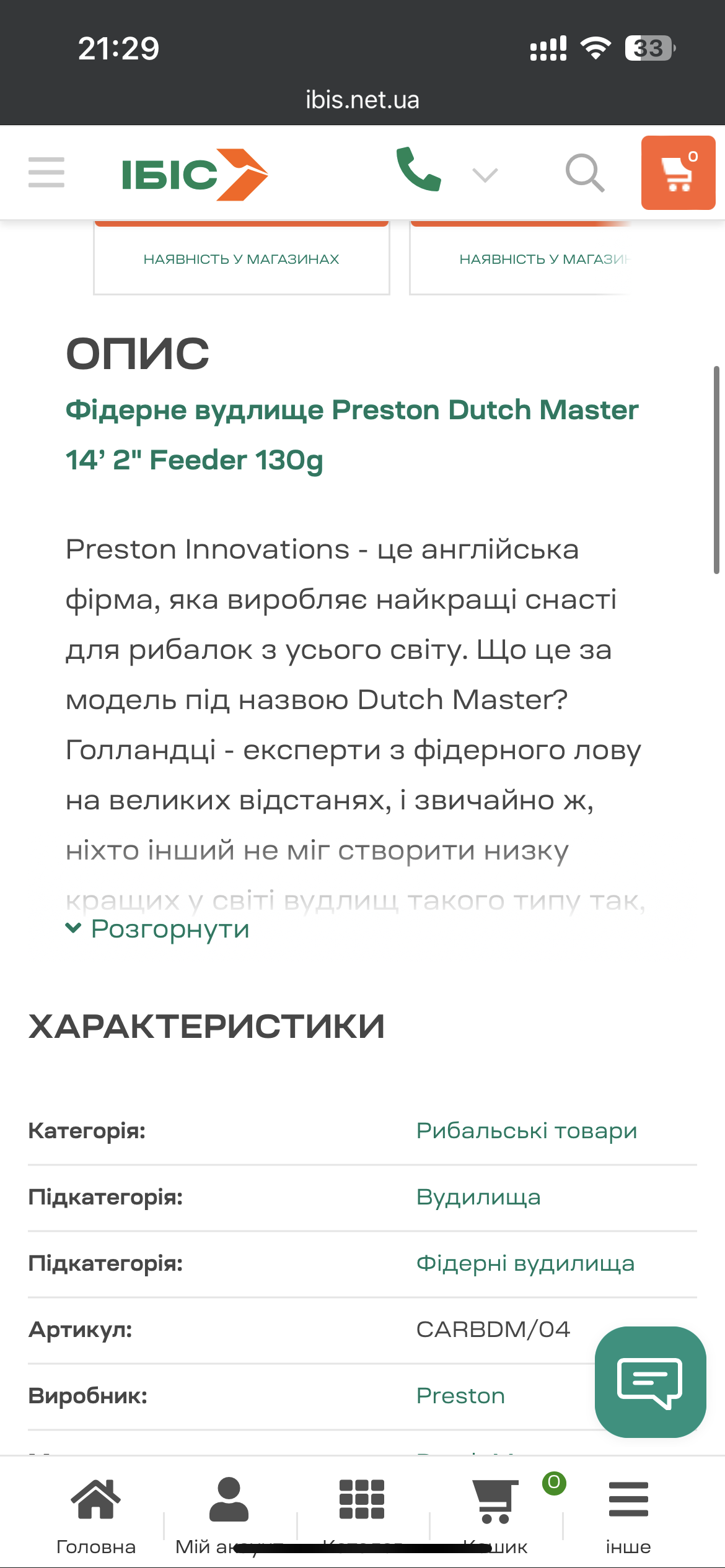Open the Рибальські товари category link
725x1568 pixels.
click(527, 1131)
